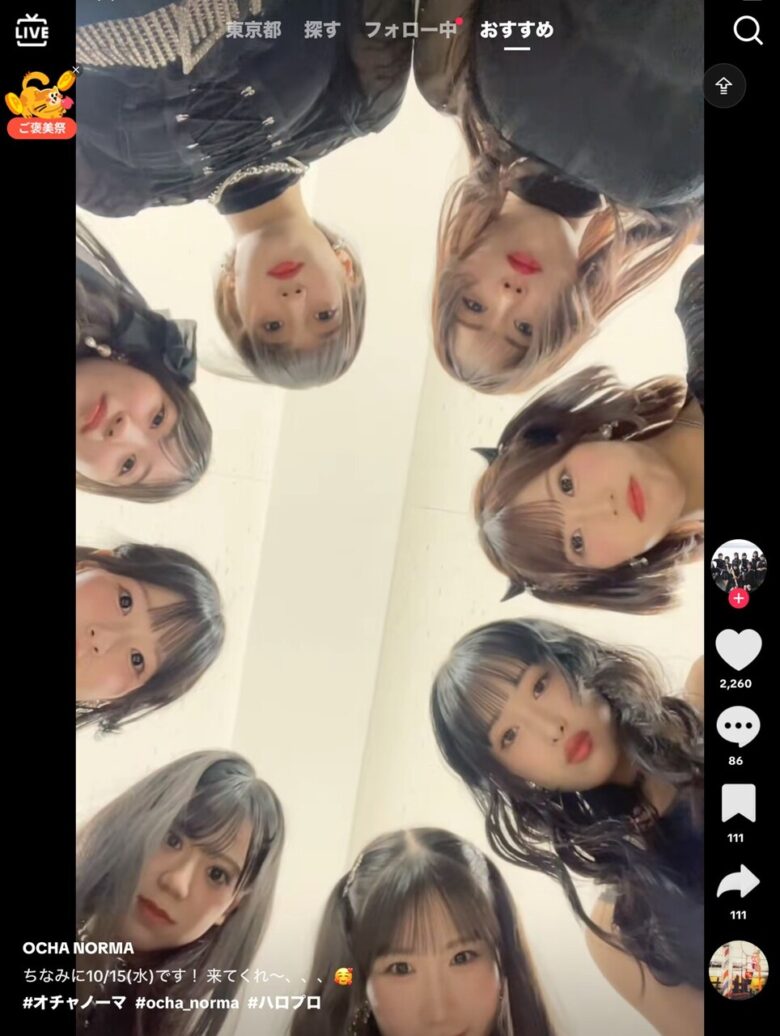Open the #ocha_norma hashtag

tap(187, 1002)
